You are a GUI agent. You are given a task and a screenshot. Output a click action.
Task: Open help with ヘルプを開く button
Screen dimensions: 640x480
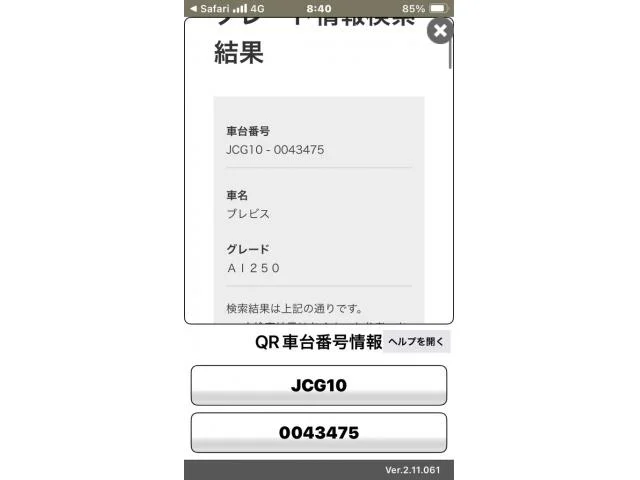416,342
